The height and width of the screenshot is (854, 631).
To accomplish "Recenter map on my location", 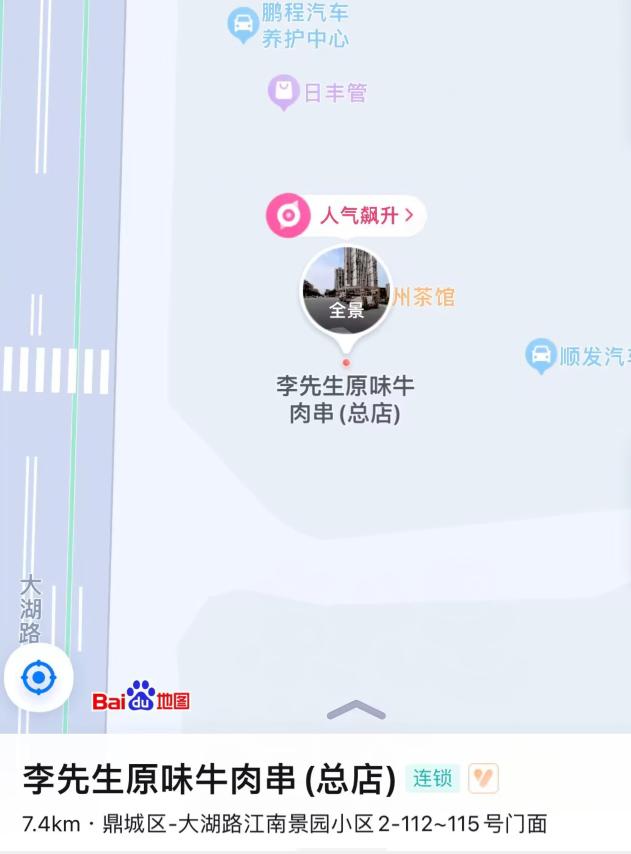I will click(38, 678).
